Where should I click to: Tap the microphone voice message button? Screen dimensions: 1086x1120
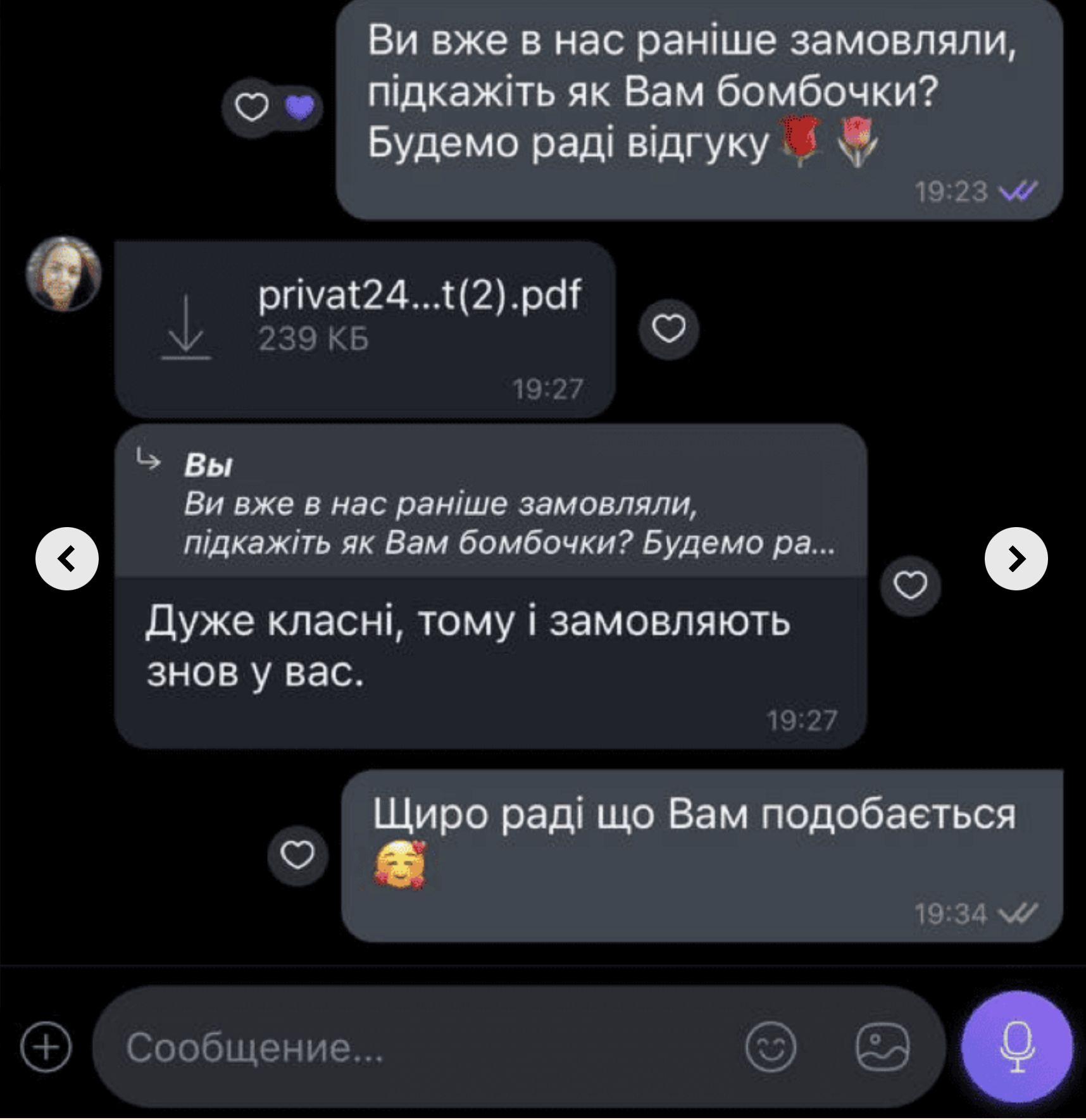pos(1016,1047)
